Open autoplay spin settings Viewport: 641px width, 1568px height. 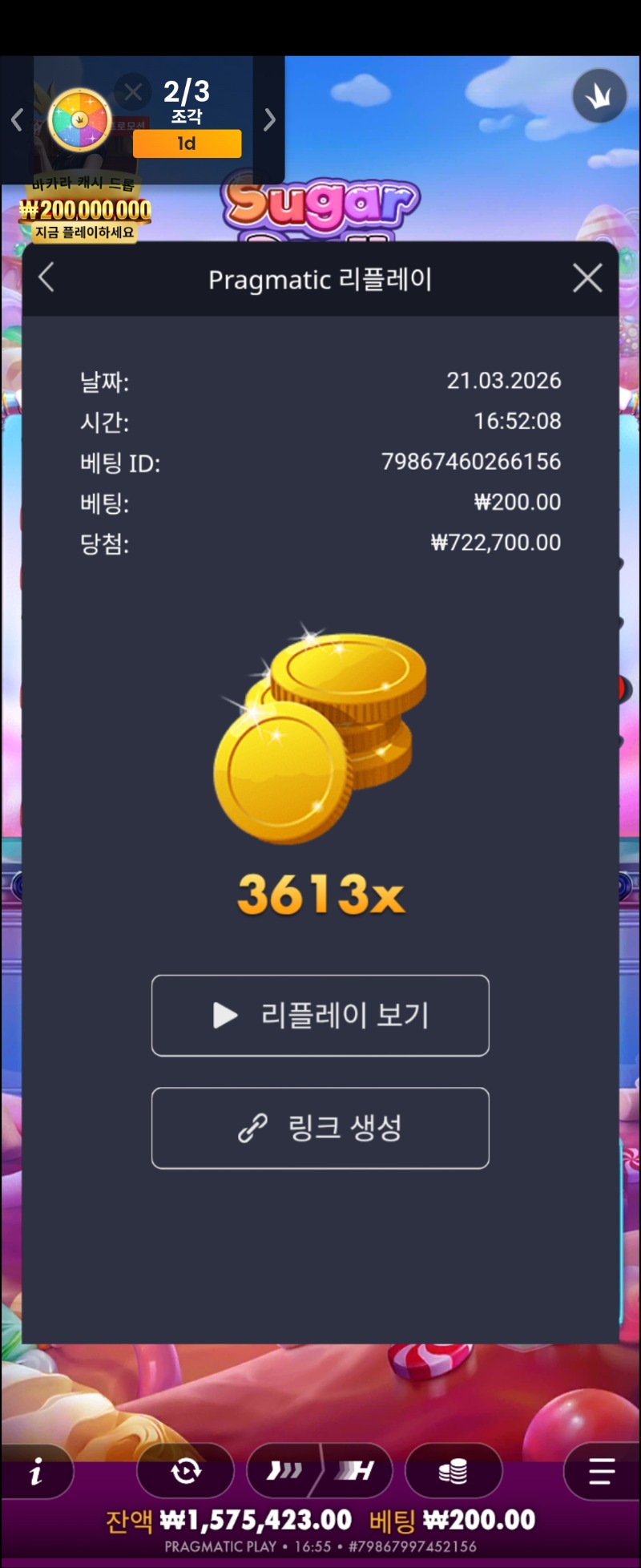tap(186, 1471)
